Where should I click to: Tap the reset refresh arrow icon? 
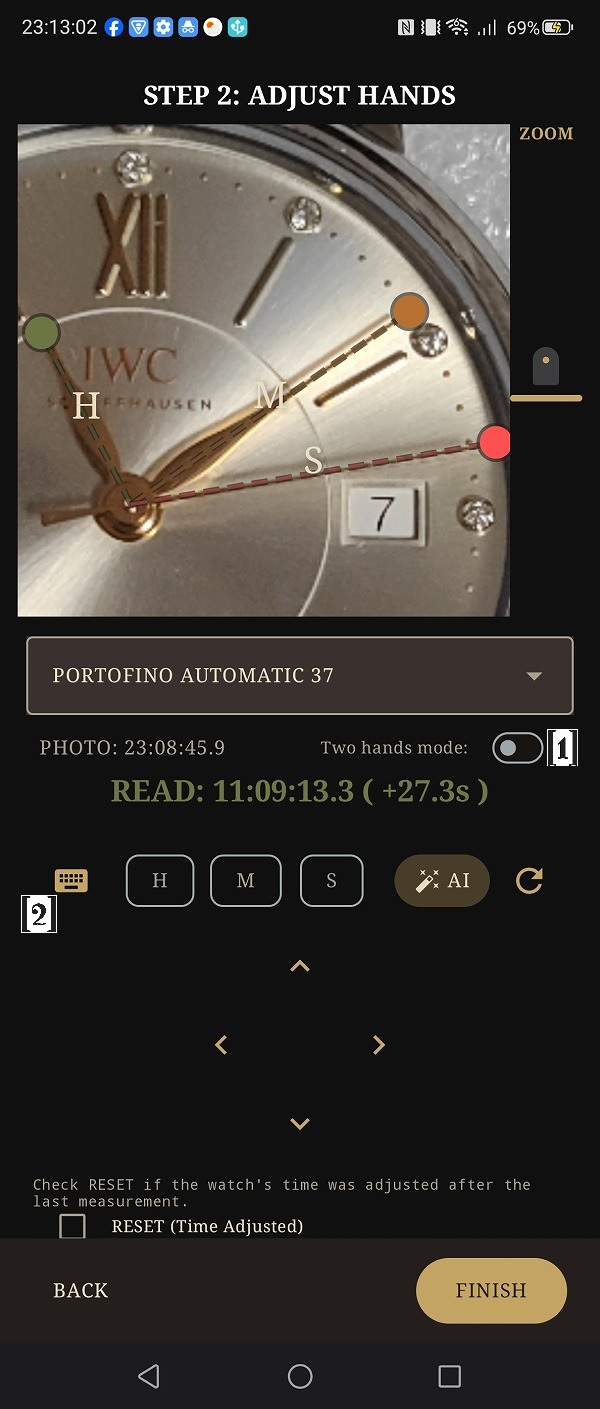coord(529,881)
